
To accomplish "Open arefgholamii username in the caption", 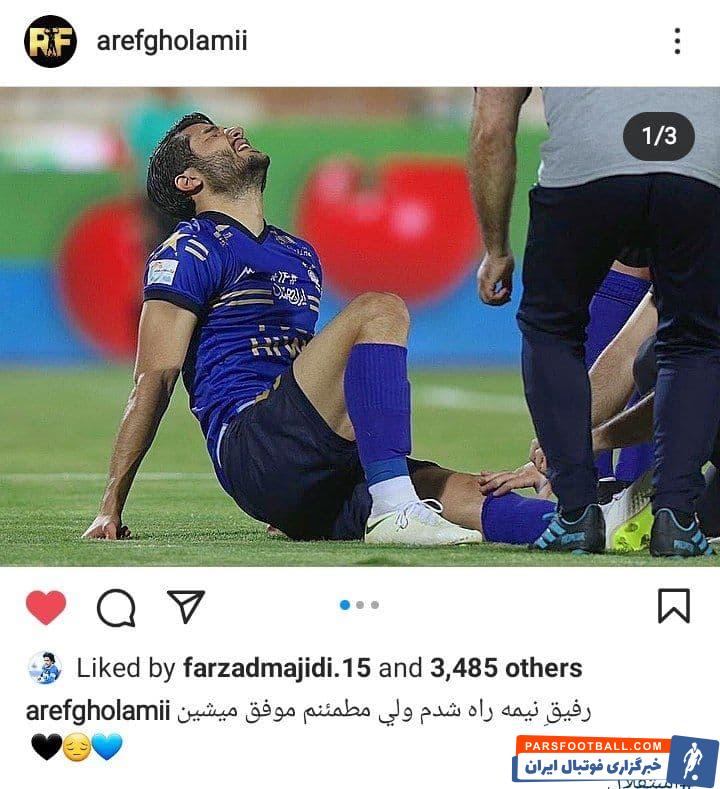I will [x=98, y=711].
